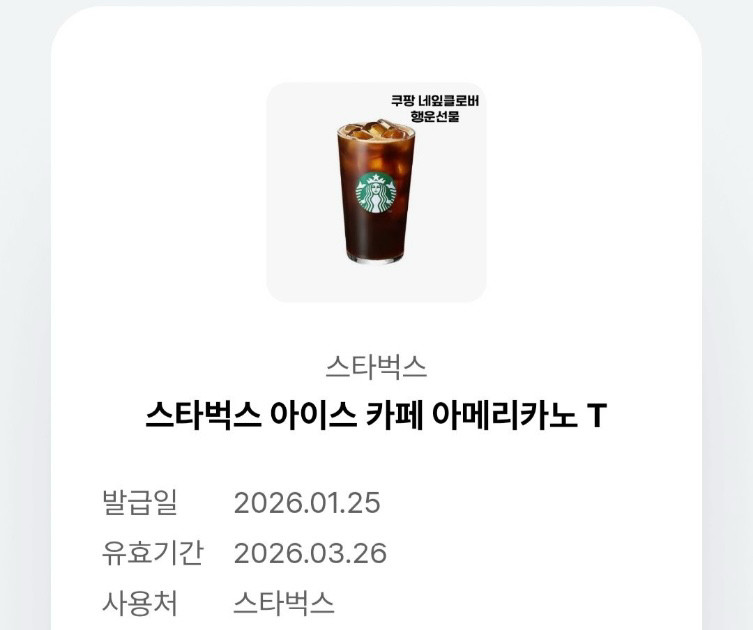
Task: Open the Starbucks iced americano product image
Action: (376, 193)
